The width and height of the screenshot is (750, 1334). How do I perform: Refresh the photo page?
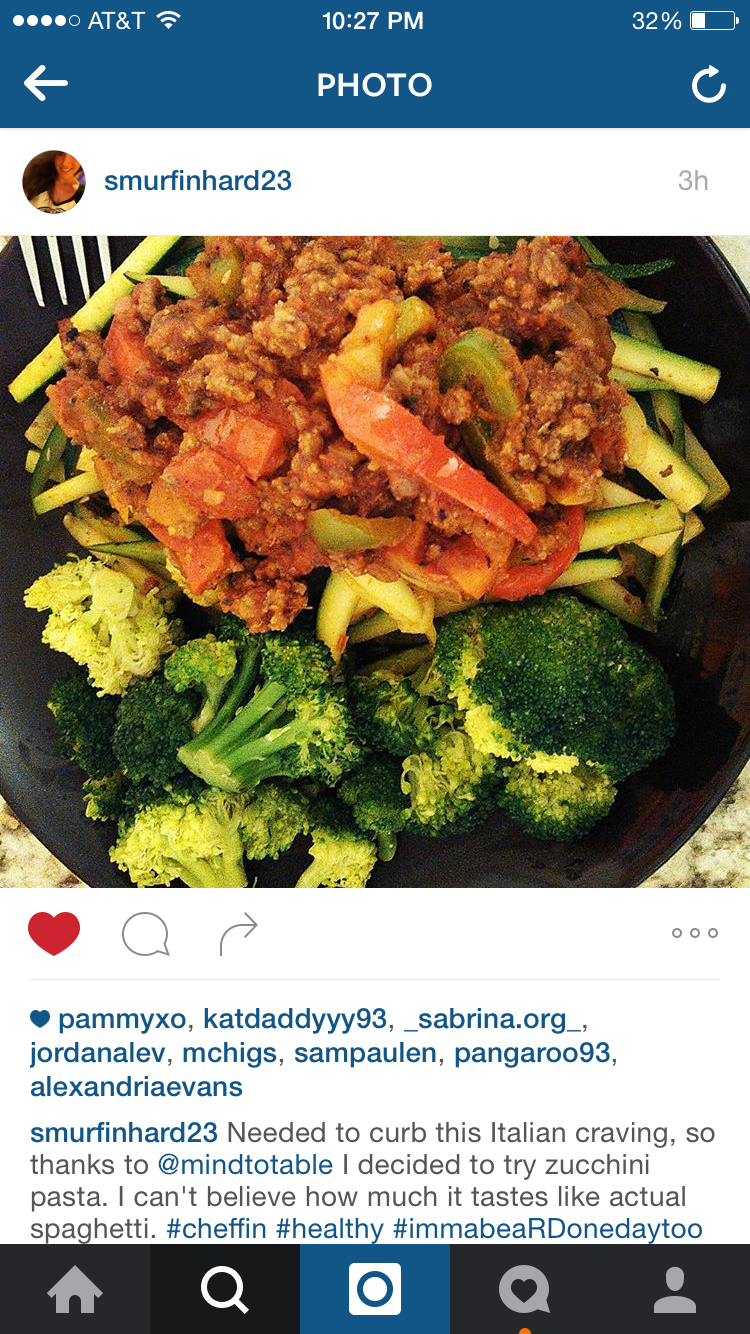click(708, 86)
